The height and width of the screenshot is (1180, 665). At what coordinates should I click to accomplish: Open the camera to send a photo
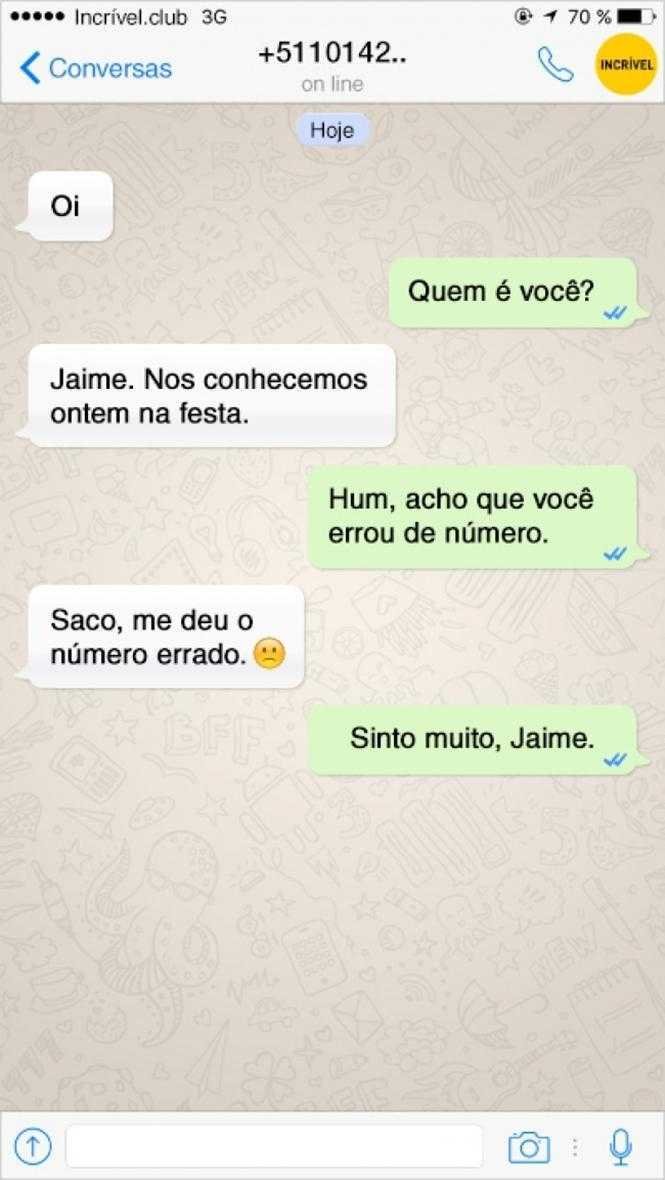[x=529, y=1147]
